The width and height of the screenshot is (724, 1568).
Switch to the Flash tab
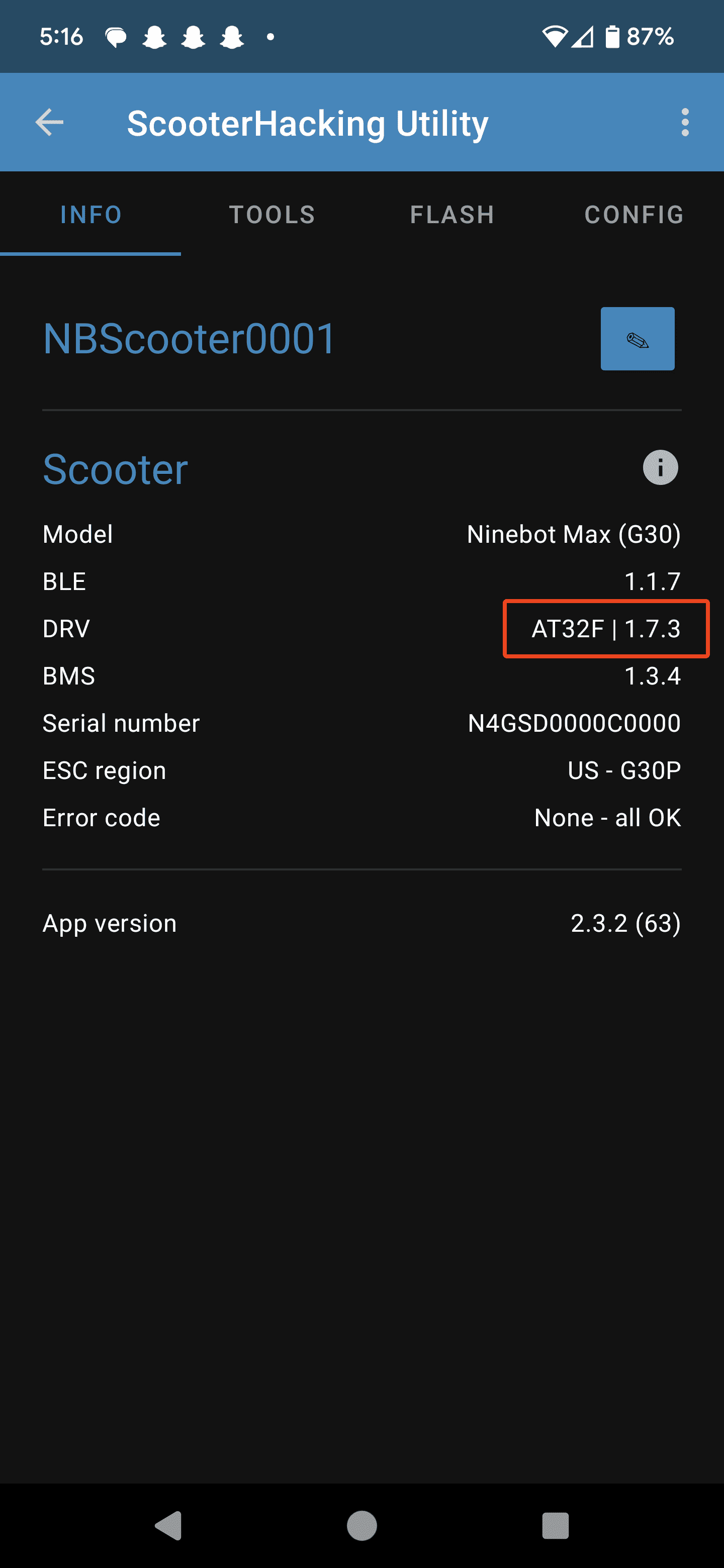[452, 214]
